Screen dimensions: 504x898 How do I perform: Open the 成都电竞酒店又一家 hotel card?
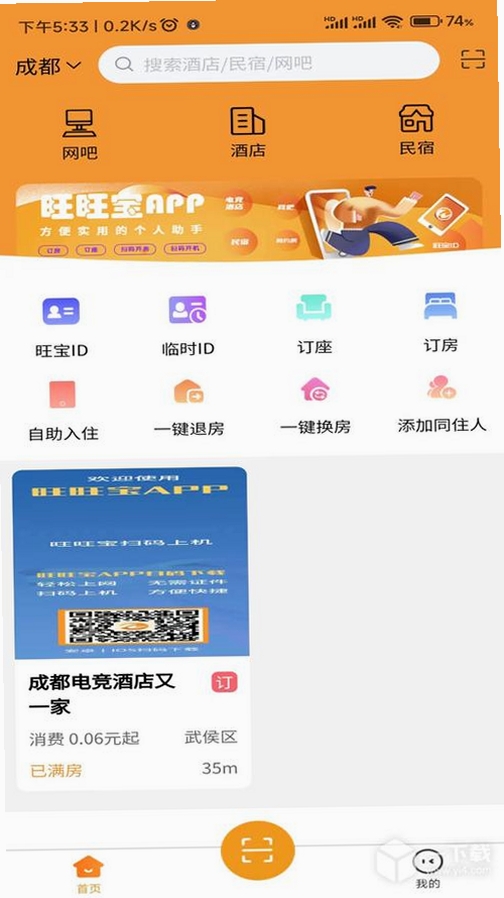pos(132,629)
